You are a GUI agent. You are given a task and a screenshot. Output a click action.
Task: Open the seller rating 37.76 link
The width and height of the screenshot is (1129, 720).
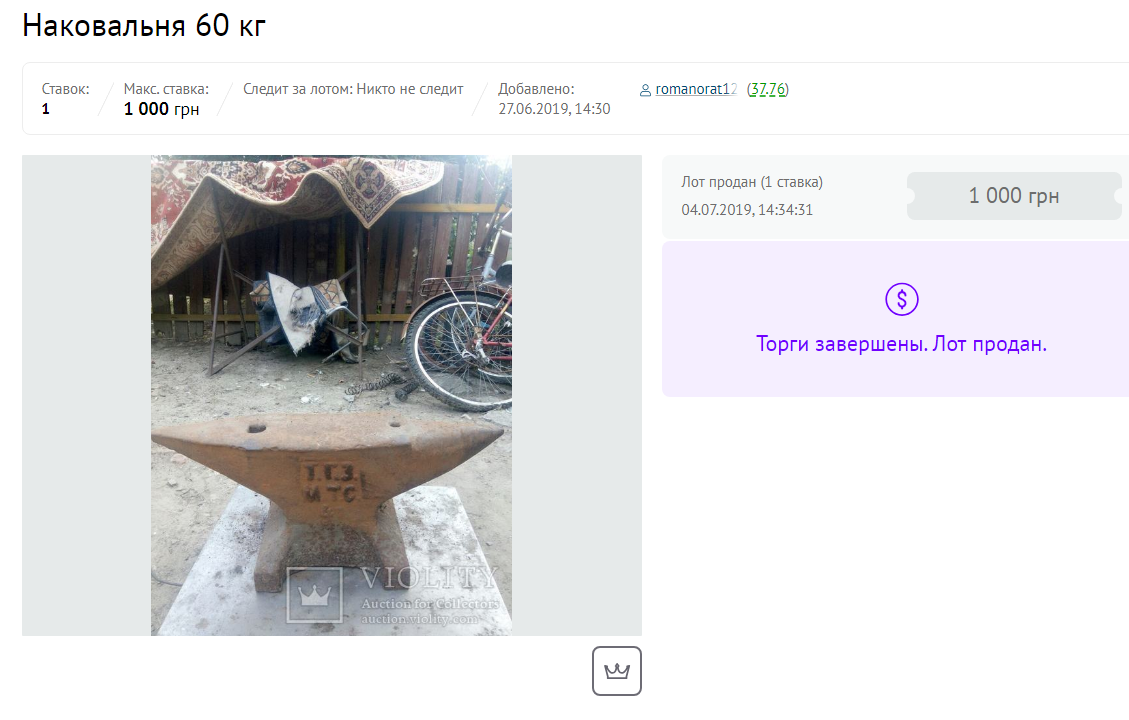[x=767, y=89]
